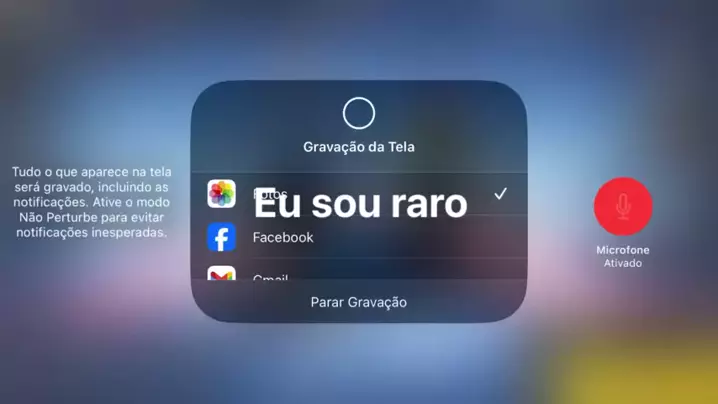Tap the circular record icon

click(x=358, y=113)
